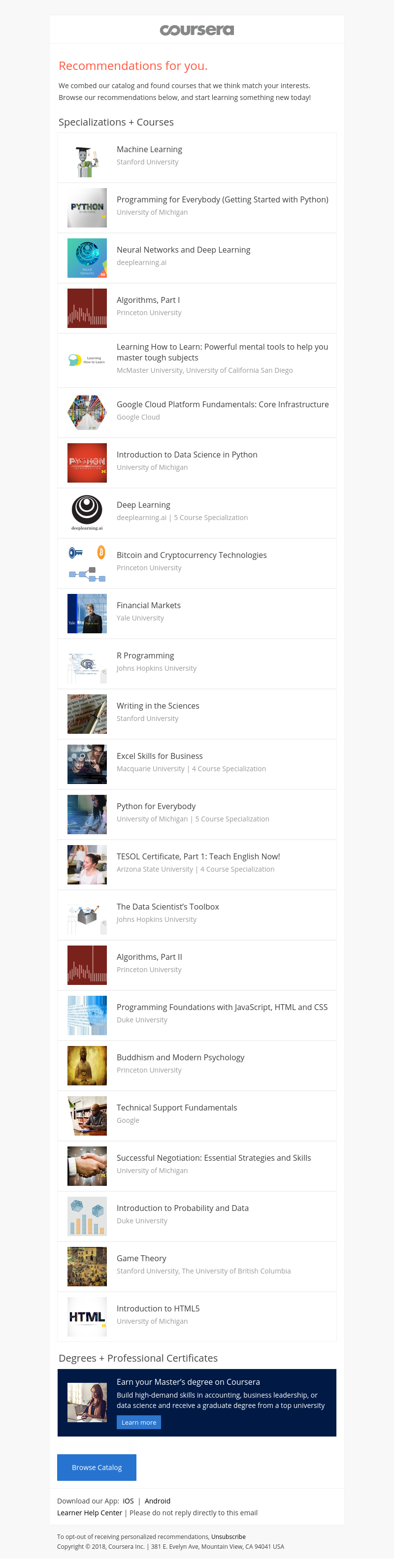Open Excel Skills for Business specialization
This screenshot has width=394, height=1568.
coord(160,756)
